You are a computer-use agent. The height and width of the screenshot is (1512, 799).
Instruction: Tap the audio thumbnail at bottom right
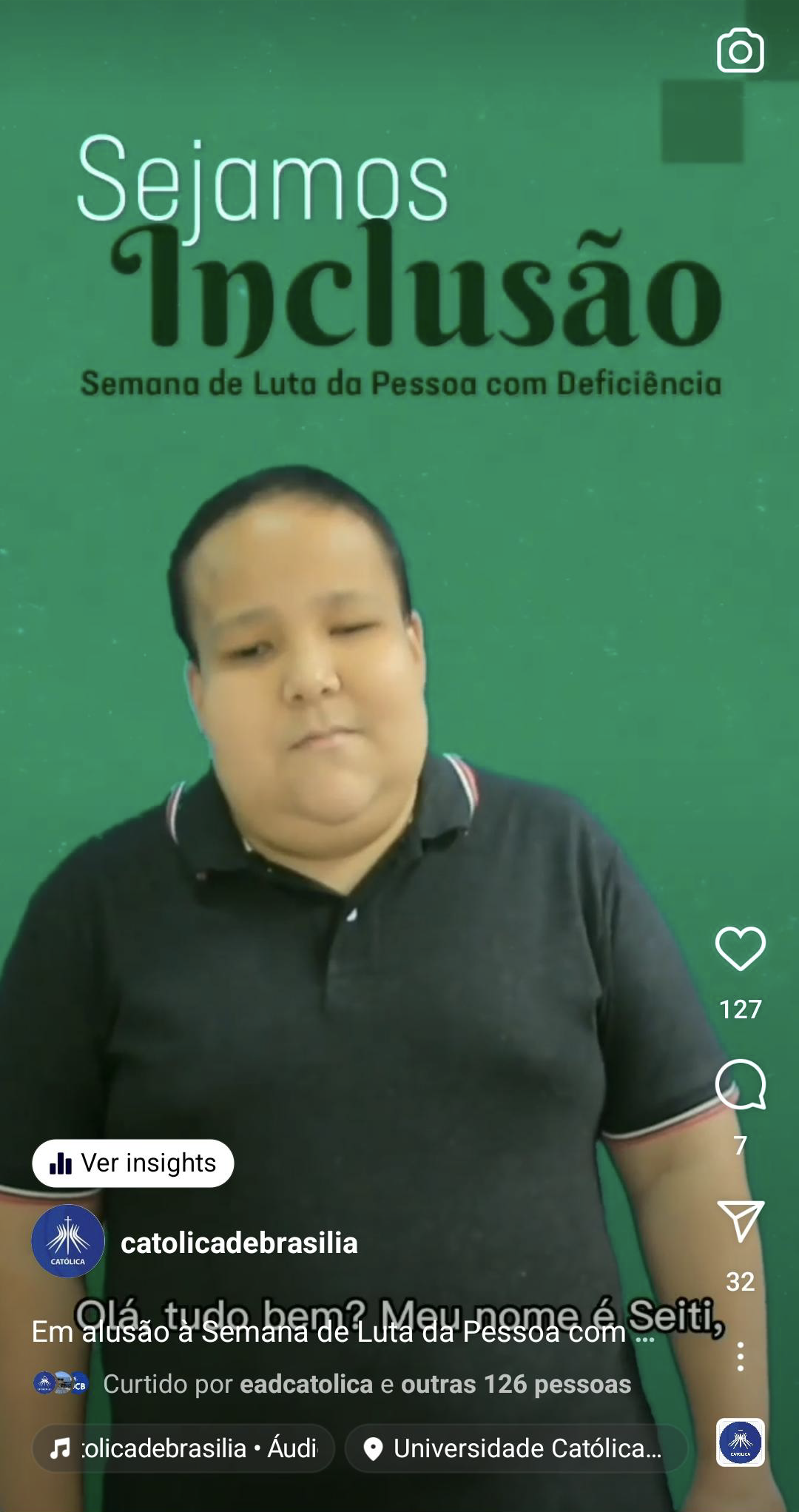[x=741, y=1442]
